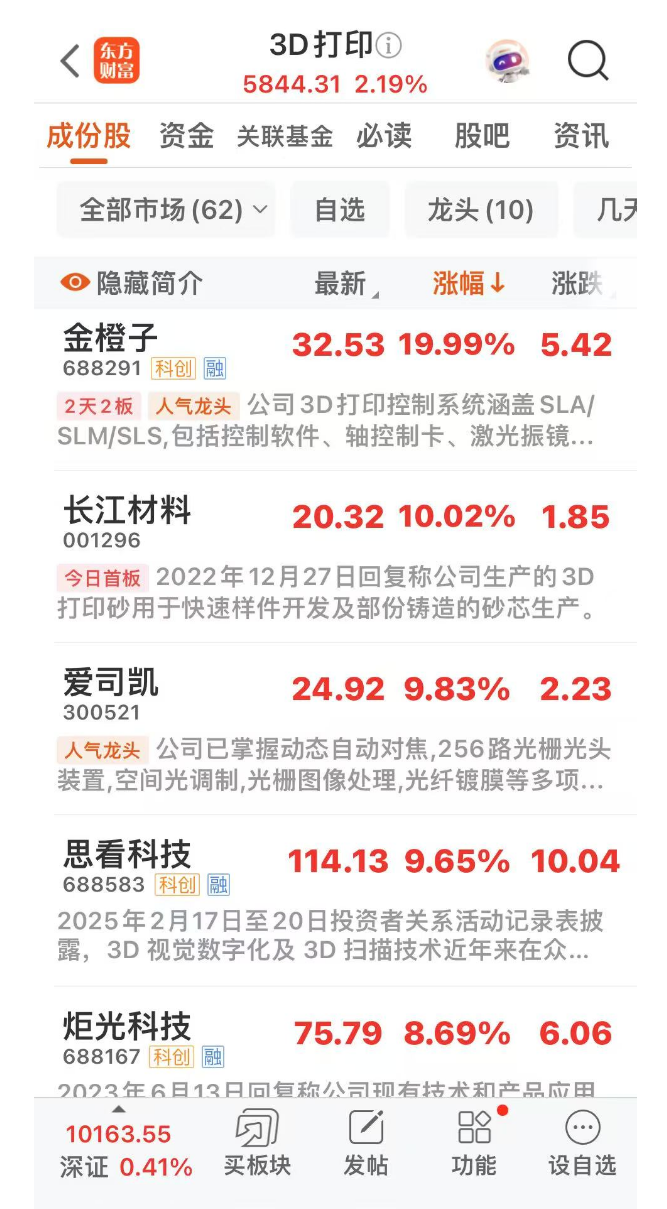The width and height of the screenshot is (667, 1209).
Task: Switch to the 股吧 tab
Action: pos(482,136)
